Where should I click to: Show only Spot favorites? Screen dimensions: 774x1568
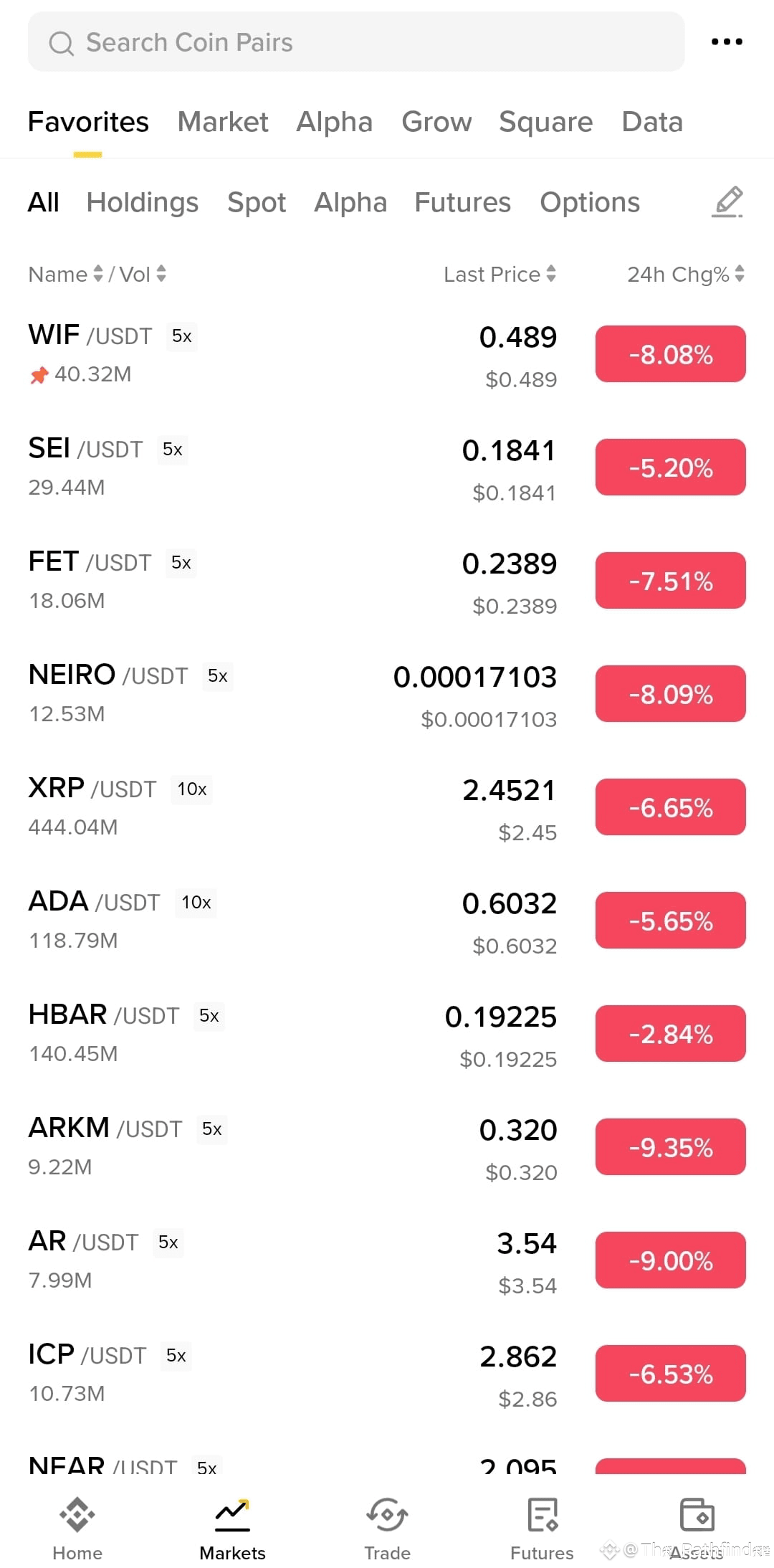tap(257, 203)
